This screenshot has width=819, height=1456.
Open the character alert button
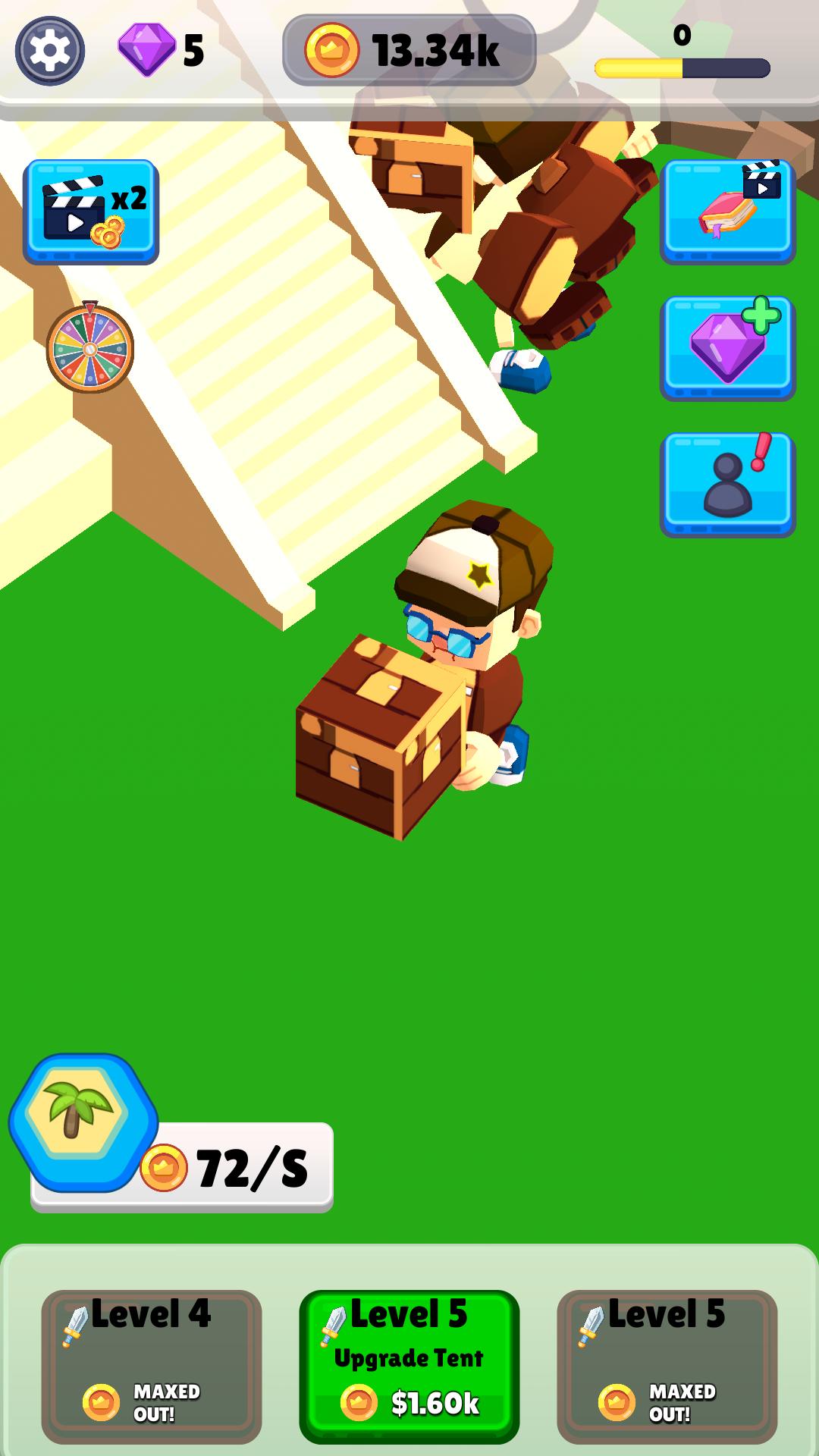(x=727, y=483)
